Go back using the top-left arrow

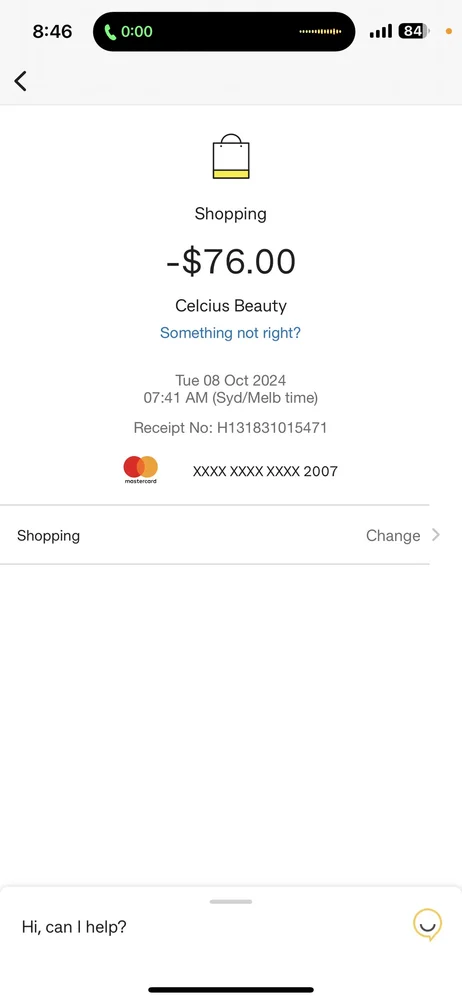coord(20,81)
